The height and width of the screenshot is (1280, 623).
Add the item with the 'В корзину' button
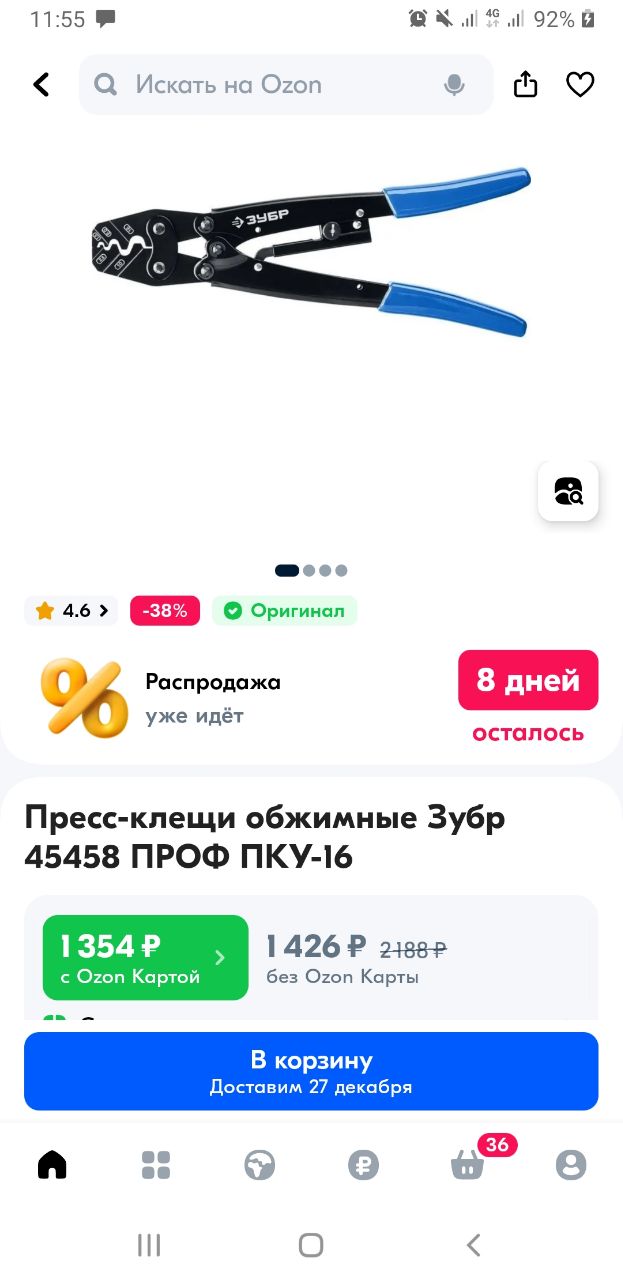[x=311, y=1072]
